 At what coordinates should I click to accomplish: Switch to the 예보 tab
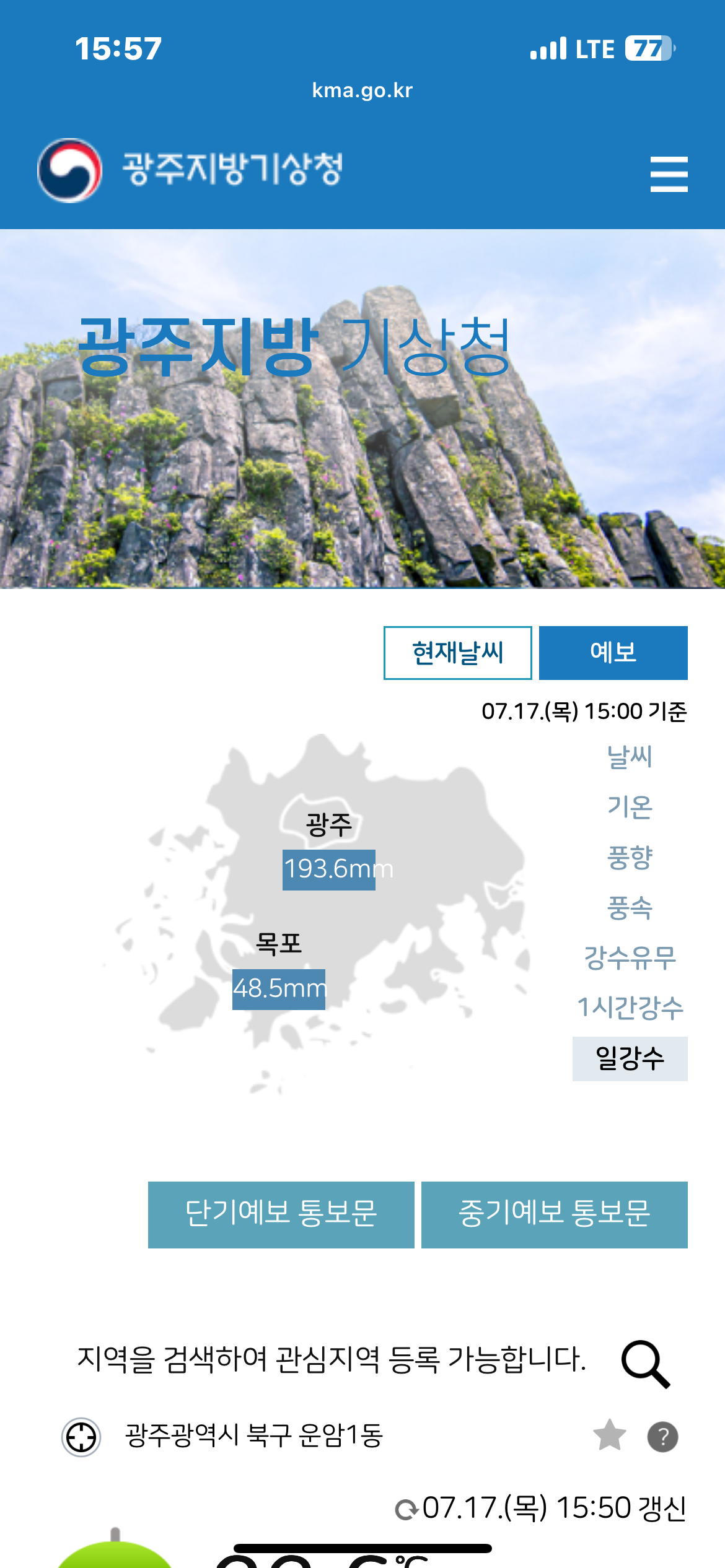613,653
